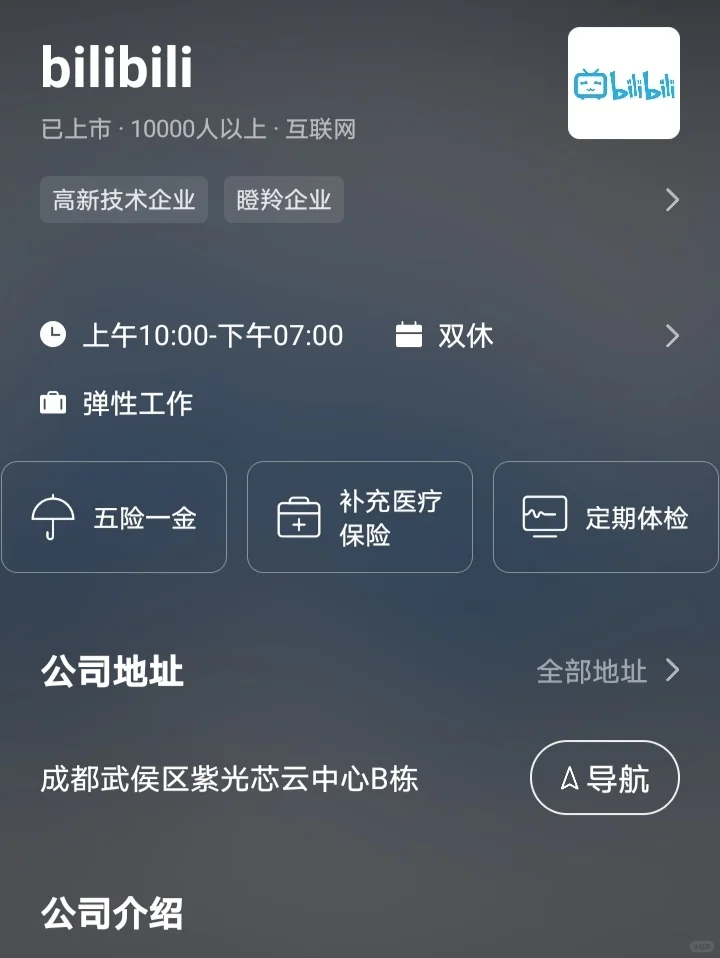Viewport: 720px width, 958px height.
Task: Open the 五险一金 benefit card
Action: pos(114,517)
